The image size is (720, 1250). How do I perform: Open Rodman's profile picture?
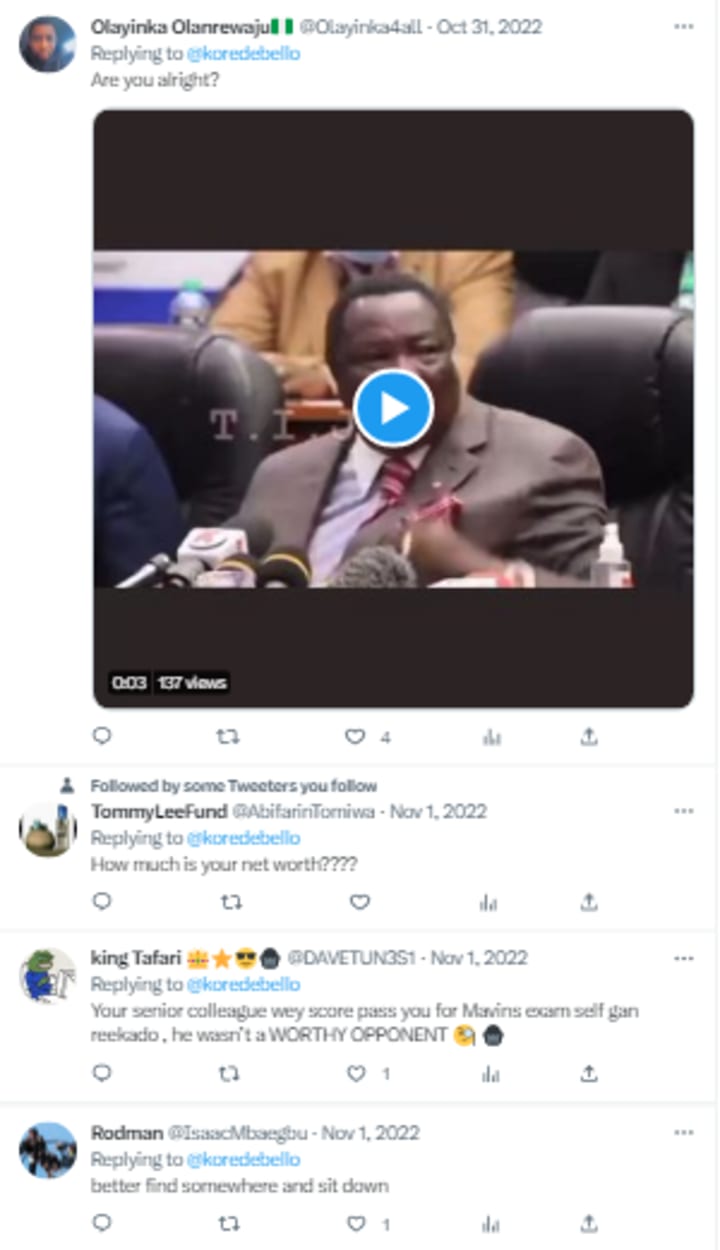(x=47, y=1150)
